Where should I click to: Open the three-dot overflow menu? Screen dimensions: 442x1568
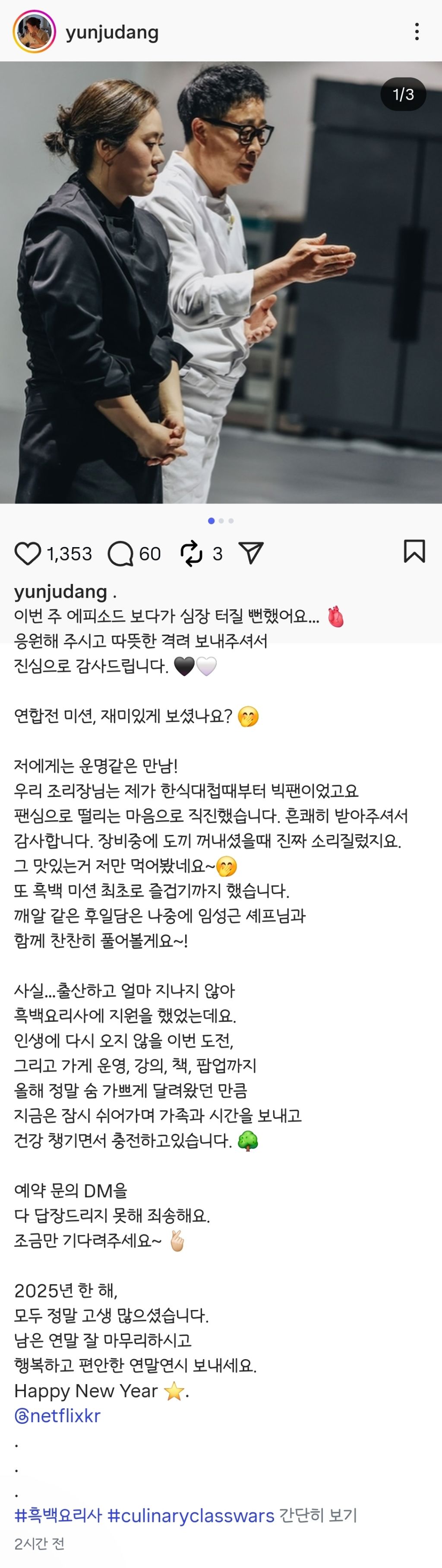(417, 31)
